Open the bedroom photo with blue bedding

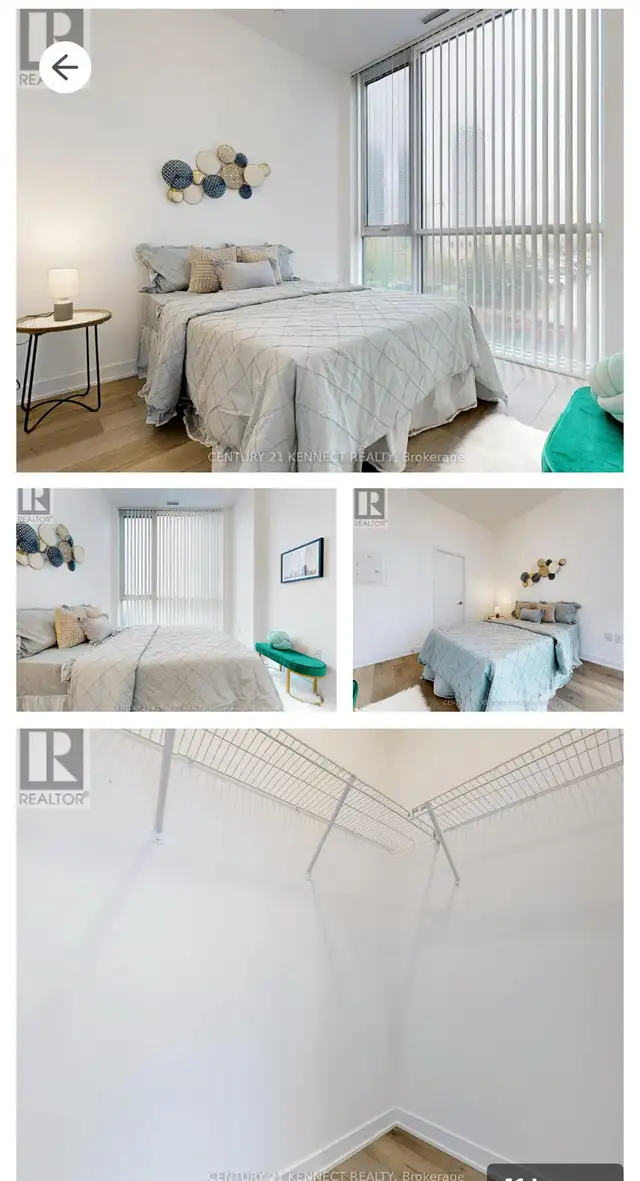(x=488, y=600)
